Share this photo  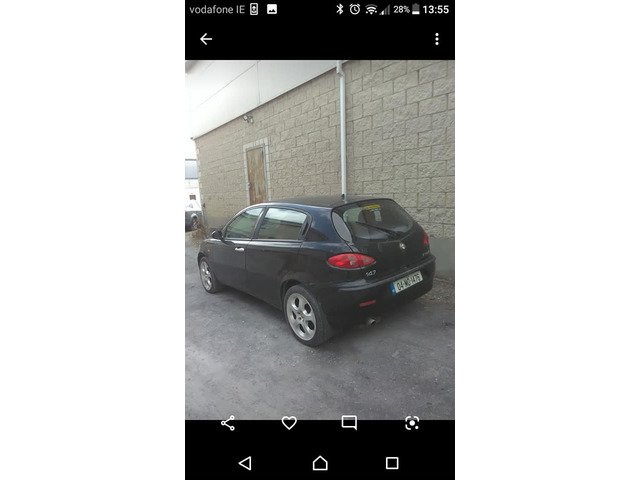point(228,423)
